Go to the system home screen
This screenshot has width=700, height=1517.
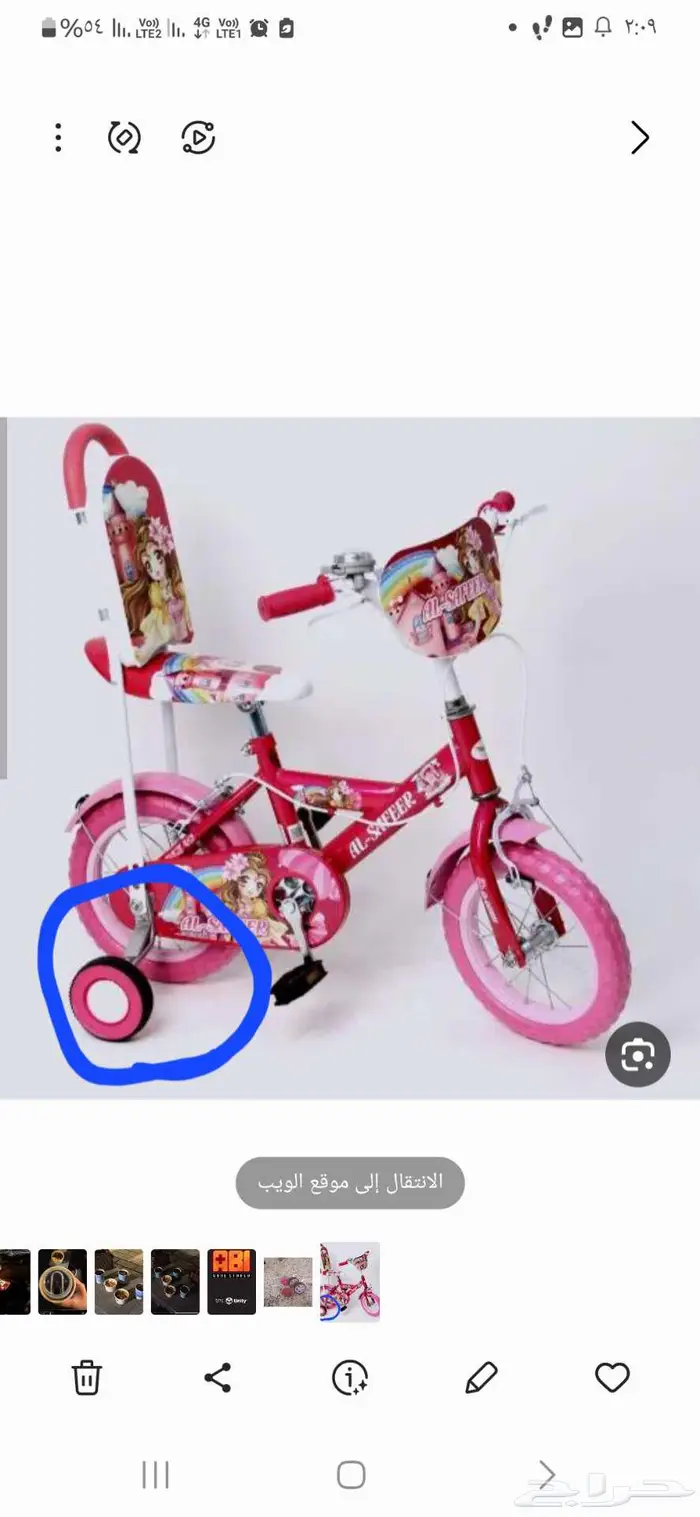click(x=351, y=1474)
